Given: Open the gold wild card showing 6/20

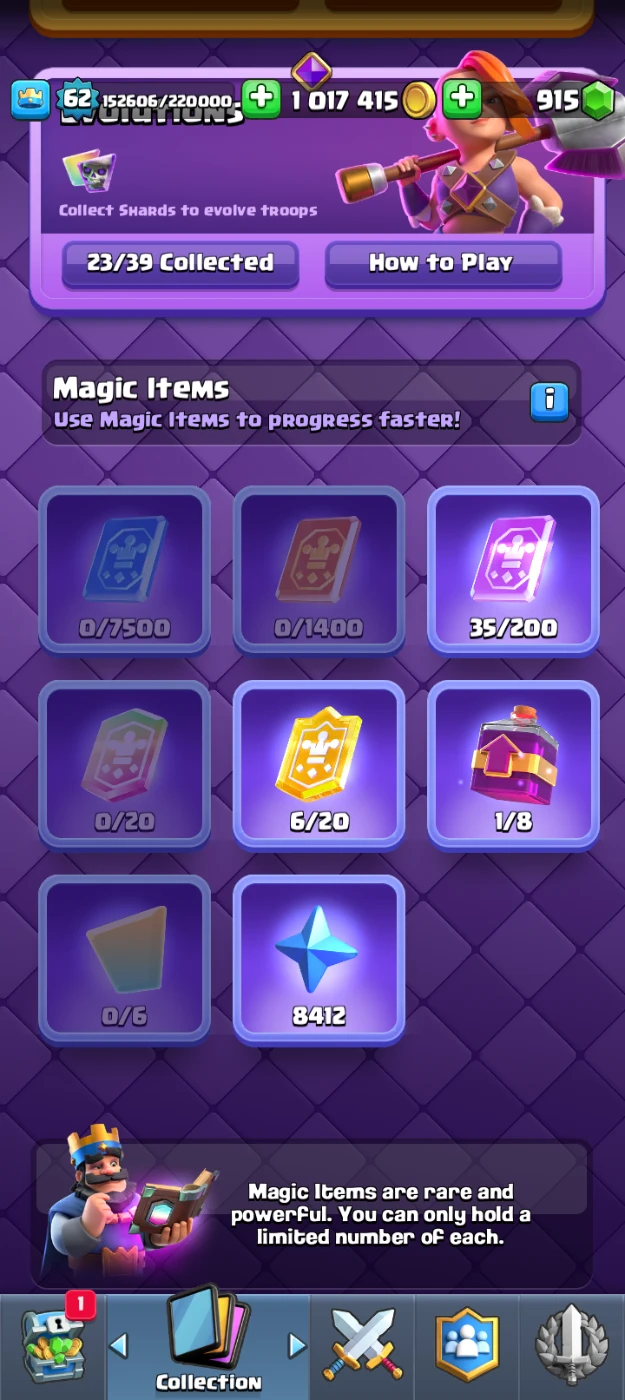Looking at the screenshot, I should click(319, 763).
